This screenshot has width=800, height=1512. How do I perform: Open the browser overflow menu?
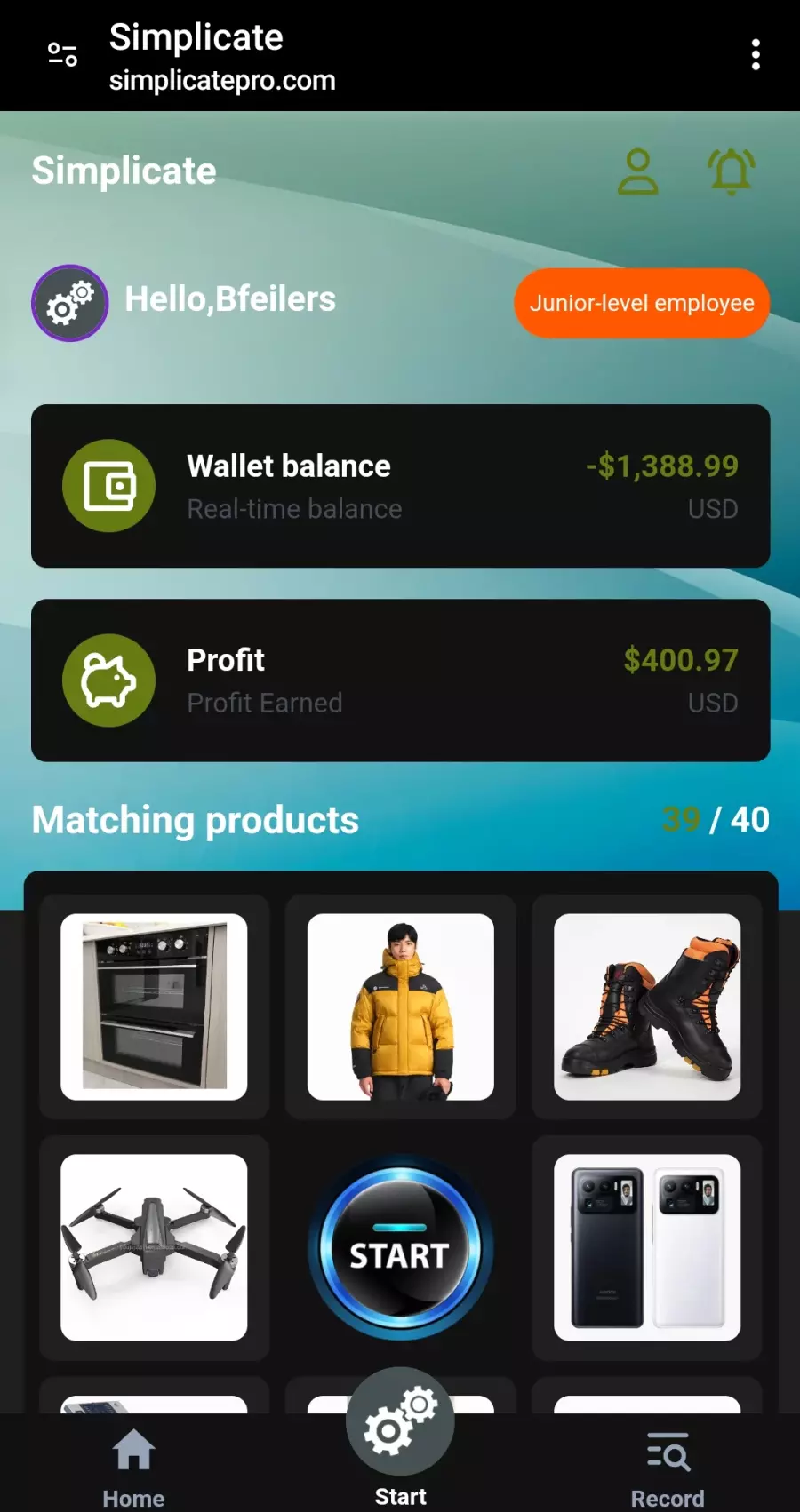point(756,55)
